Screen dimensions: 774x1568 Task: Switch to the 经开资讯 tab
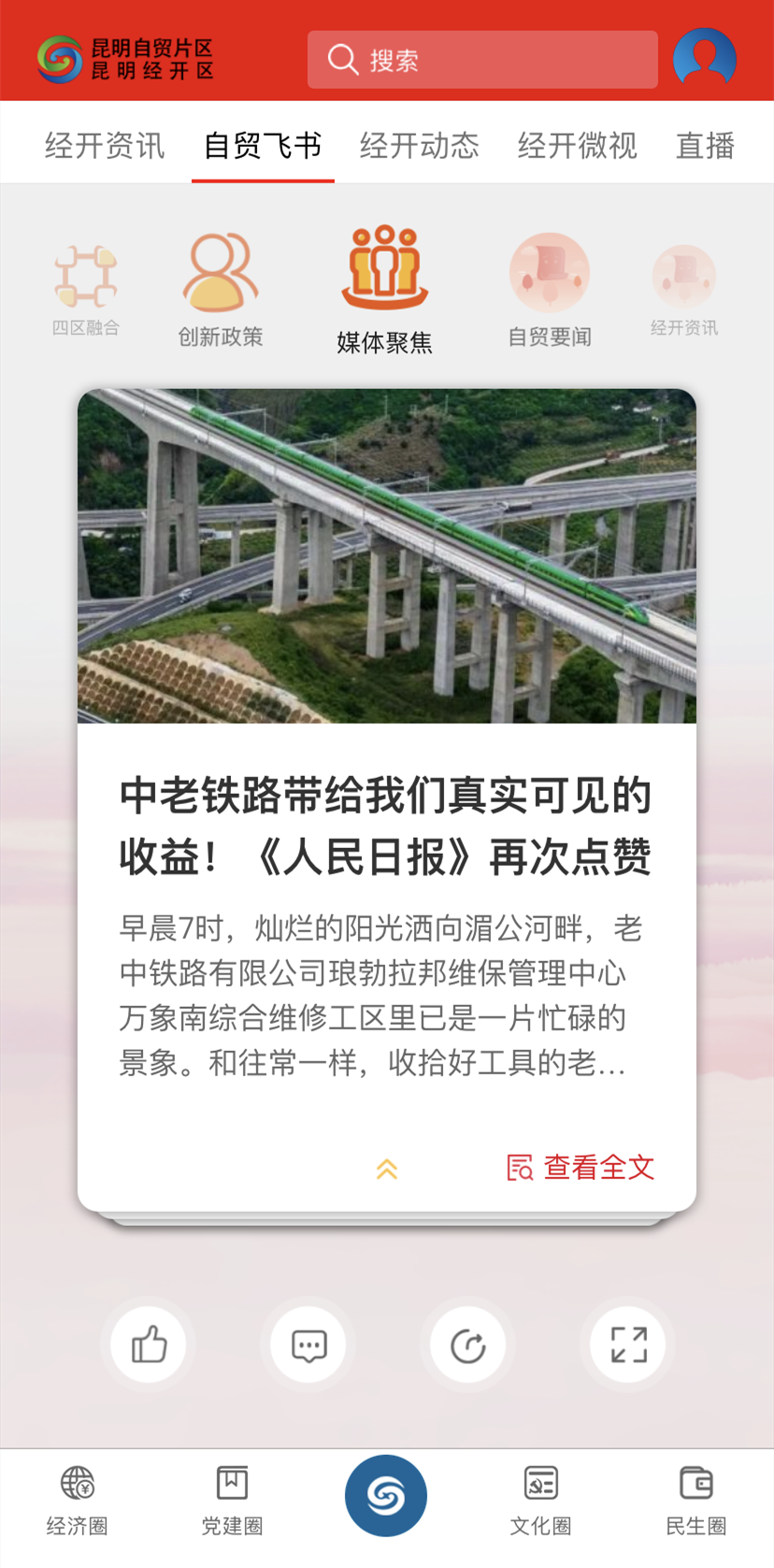coord(105,146)
